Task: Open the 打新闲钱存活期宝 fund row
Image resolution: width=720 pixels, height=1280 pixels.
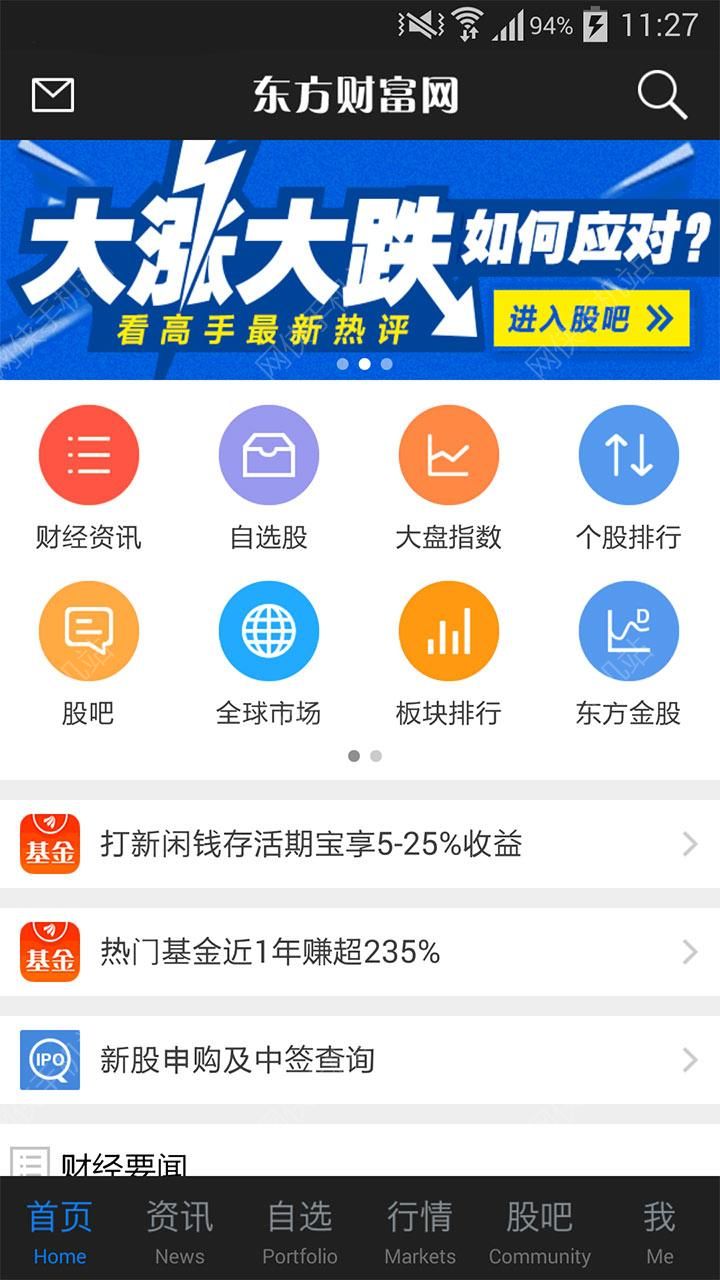Action: tap(360, 844)
